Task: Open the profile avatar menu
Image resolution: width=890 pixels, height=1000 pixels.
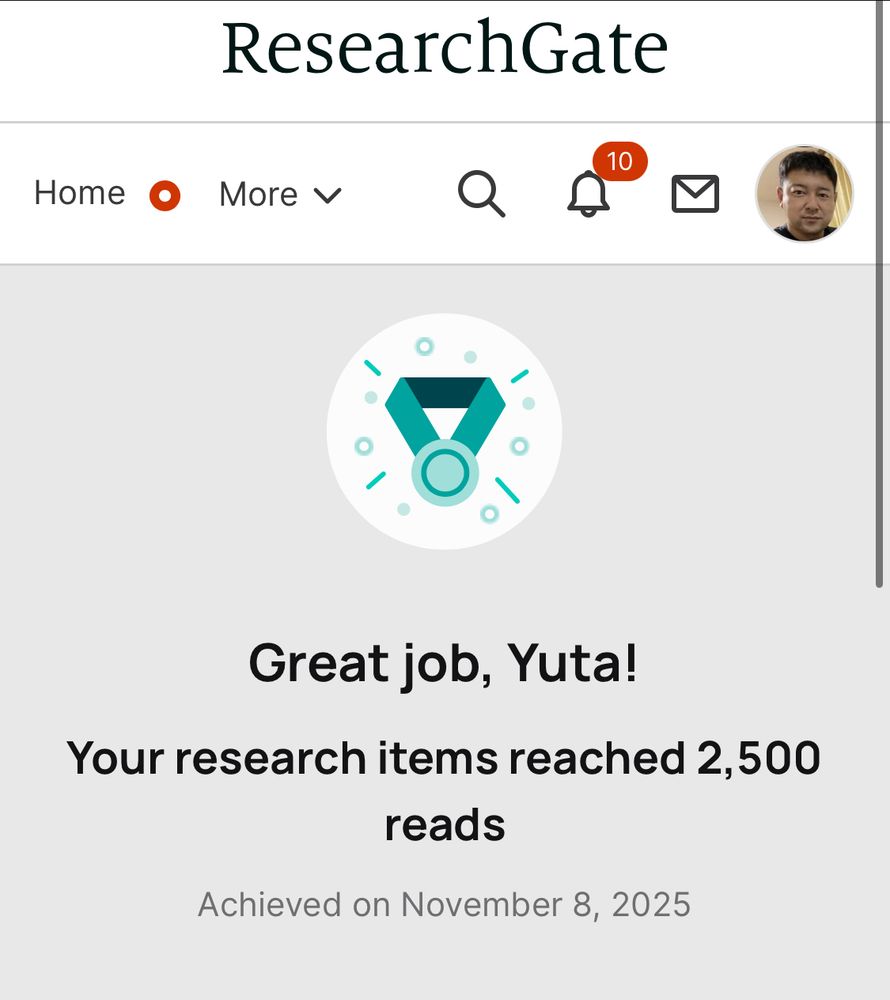Action: coord(804,193)
